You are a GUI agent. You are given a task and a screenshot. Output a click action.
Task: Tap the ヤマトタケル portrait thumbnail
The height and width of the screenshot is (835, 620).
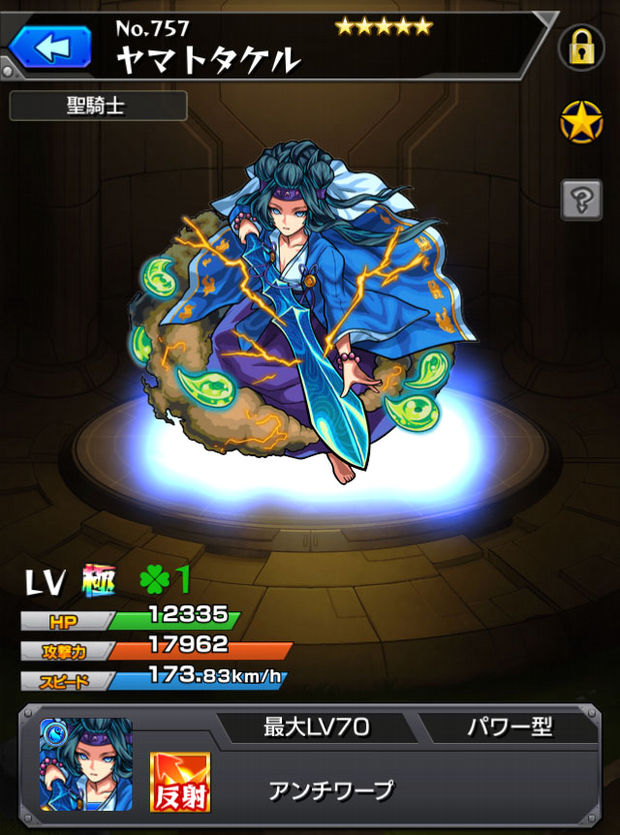86,763
